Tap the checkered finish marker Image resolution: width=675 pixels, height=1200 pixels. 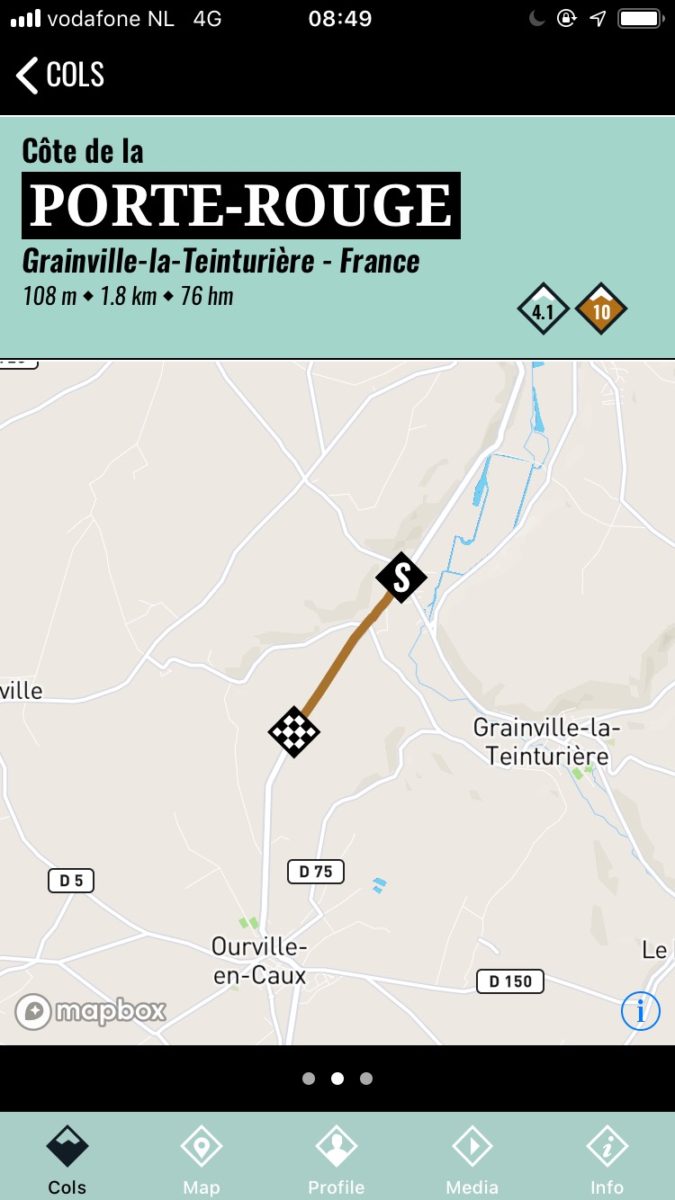click(294, 731)
